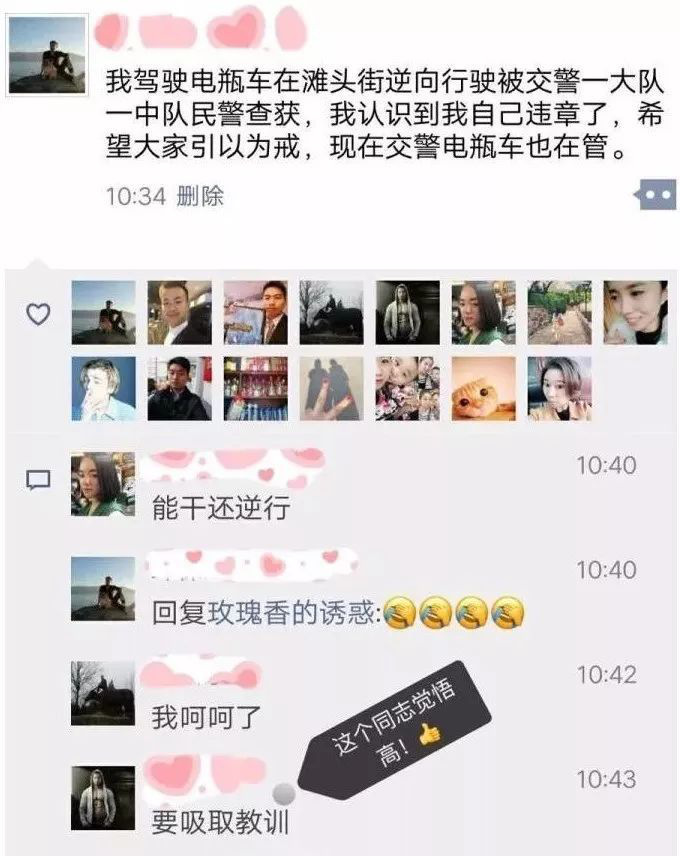This screenshot has height=856, width=680.
Task: Reply to the comment 我呵呵了
Action: [x=194, y=716]
